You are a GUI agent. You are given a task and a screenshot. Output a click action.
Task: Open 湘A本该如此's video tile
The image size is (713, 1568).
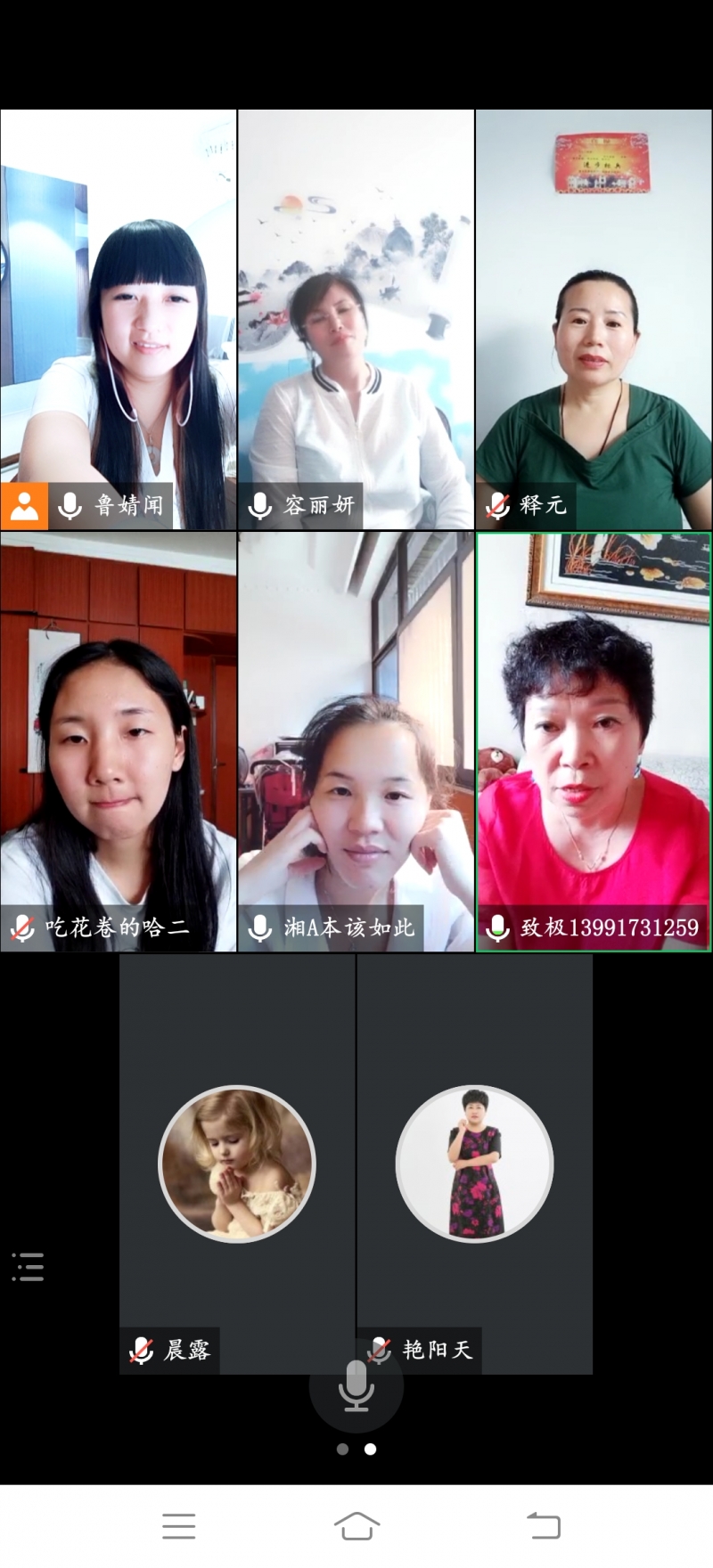point(356,741)
